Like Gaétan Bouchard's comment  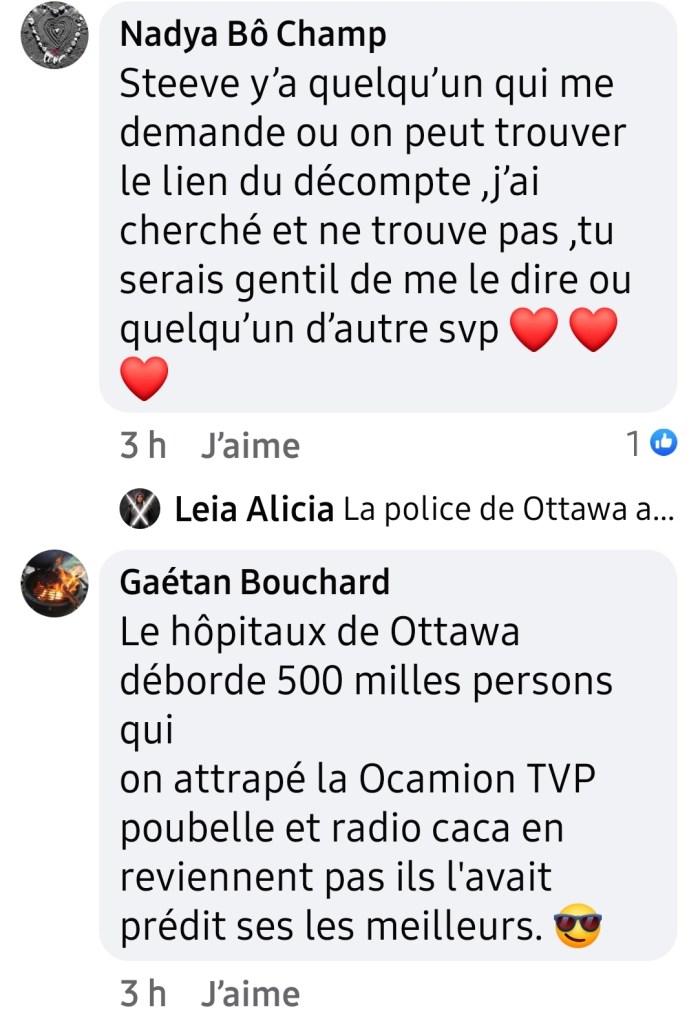250,994
